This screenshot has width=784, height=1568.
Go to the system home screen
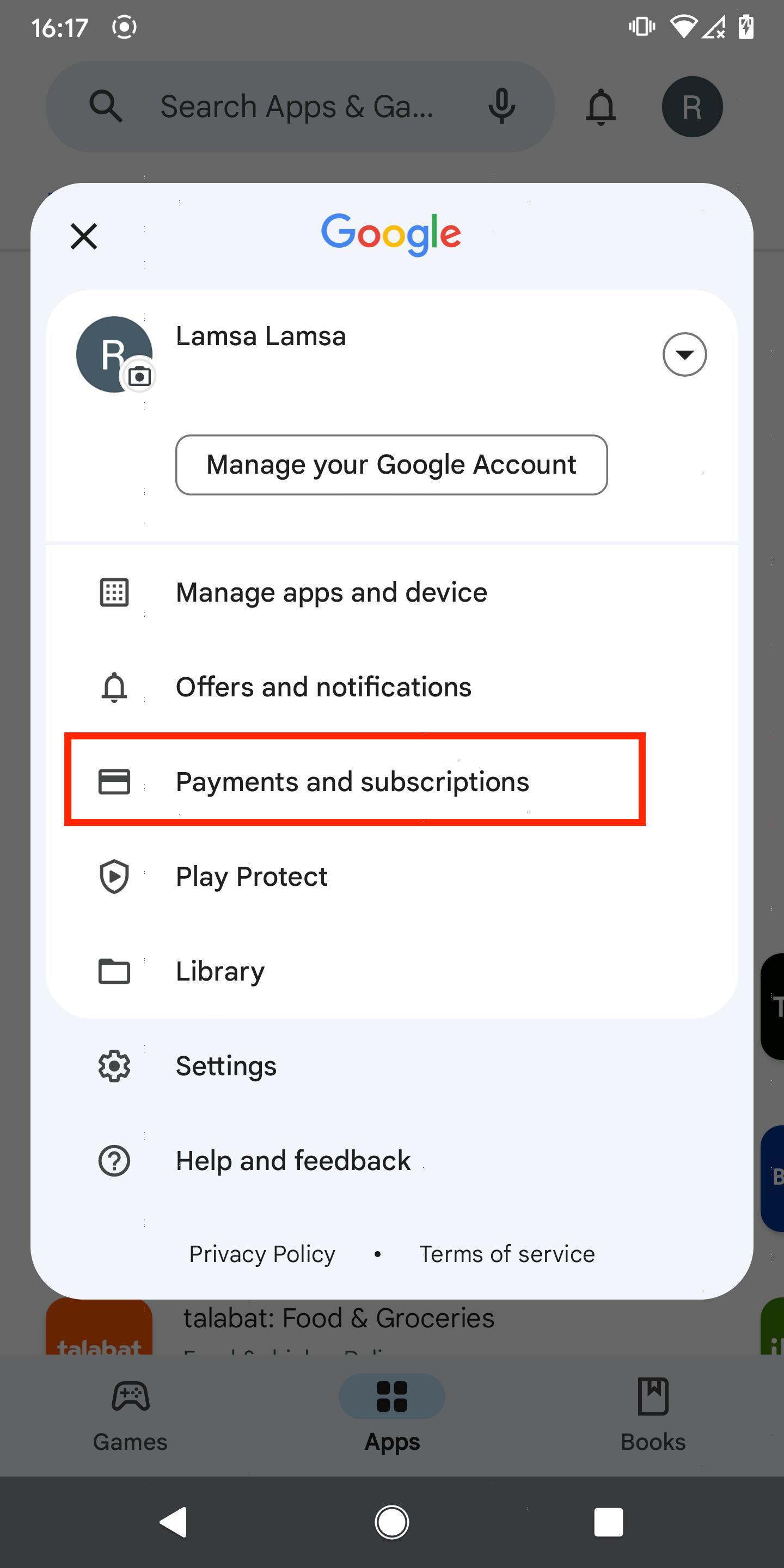(x=391, y=1522)
